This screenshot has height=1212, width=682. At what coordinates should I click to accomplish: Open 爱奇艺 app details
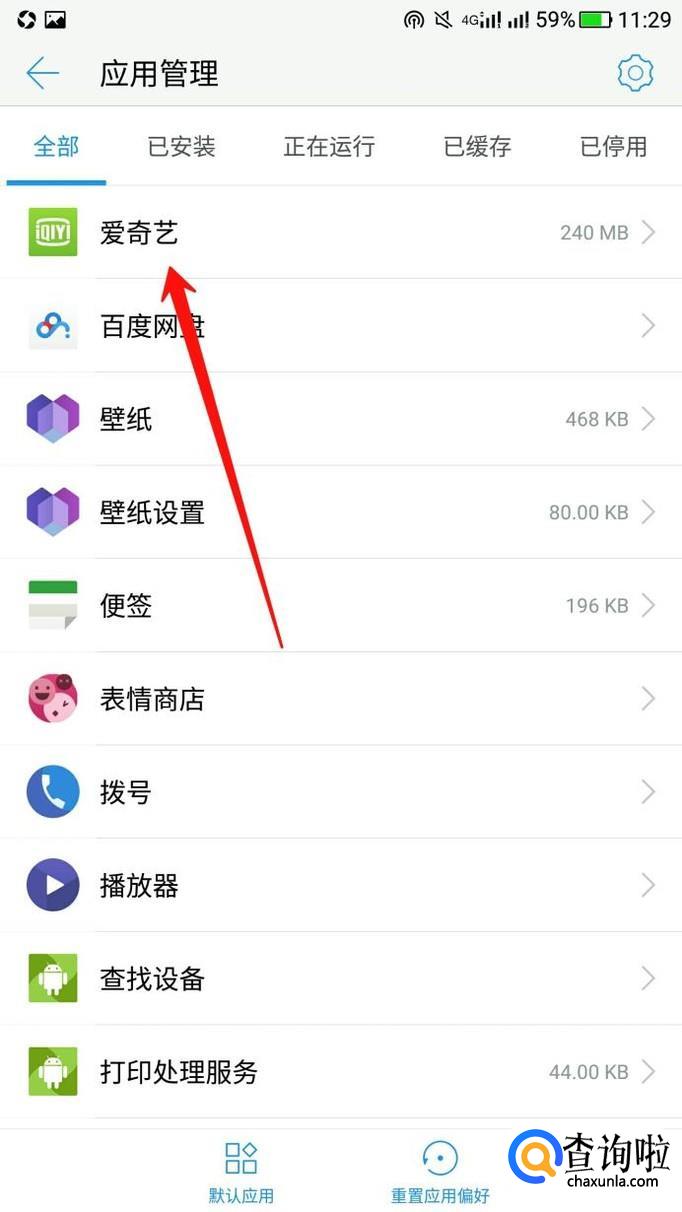click(x=341, y=233)
